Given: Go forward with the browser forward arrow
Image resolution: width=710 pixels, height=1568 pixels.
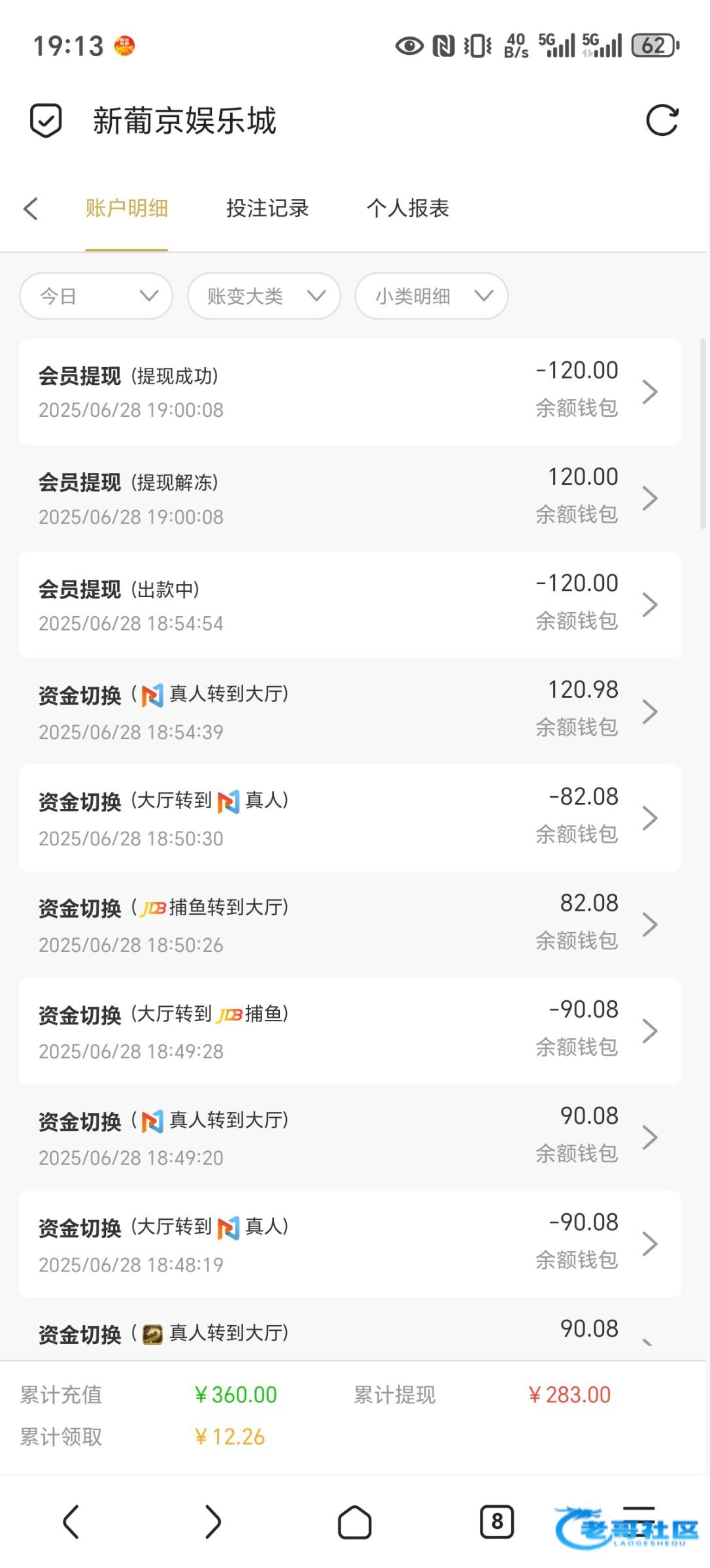Looking at the screenshot, I should click(x=213, y=1522).
